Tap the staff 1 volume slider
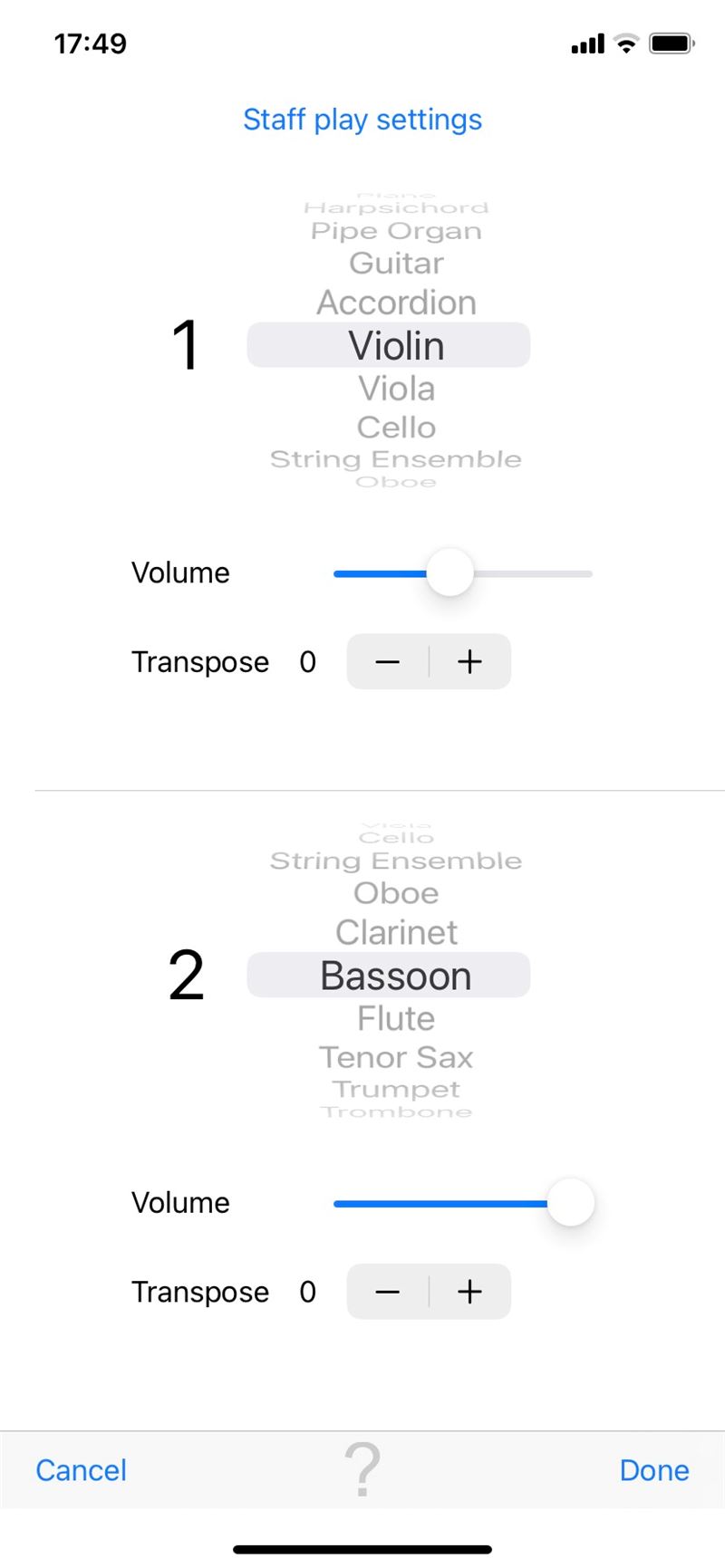This screenshot has width=725, height=1568. [463, 573]
